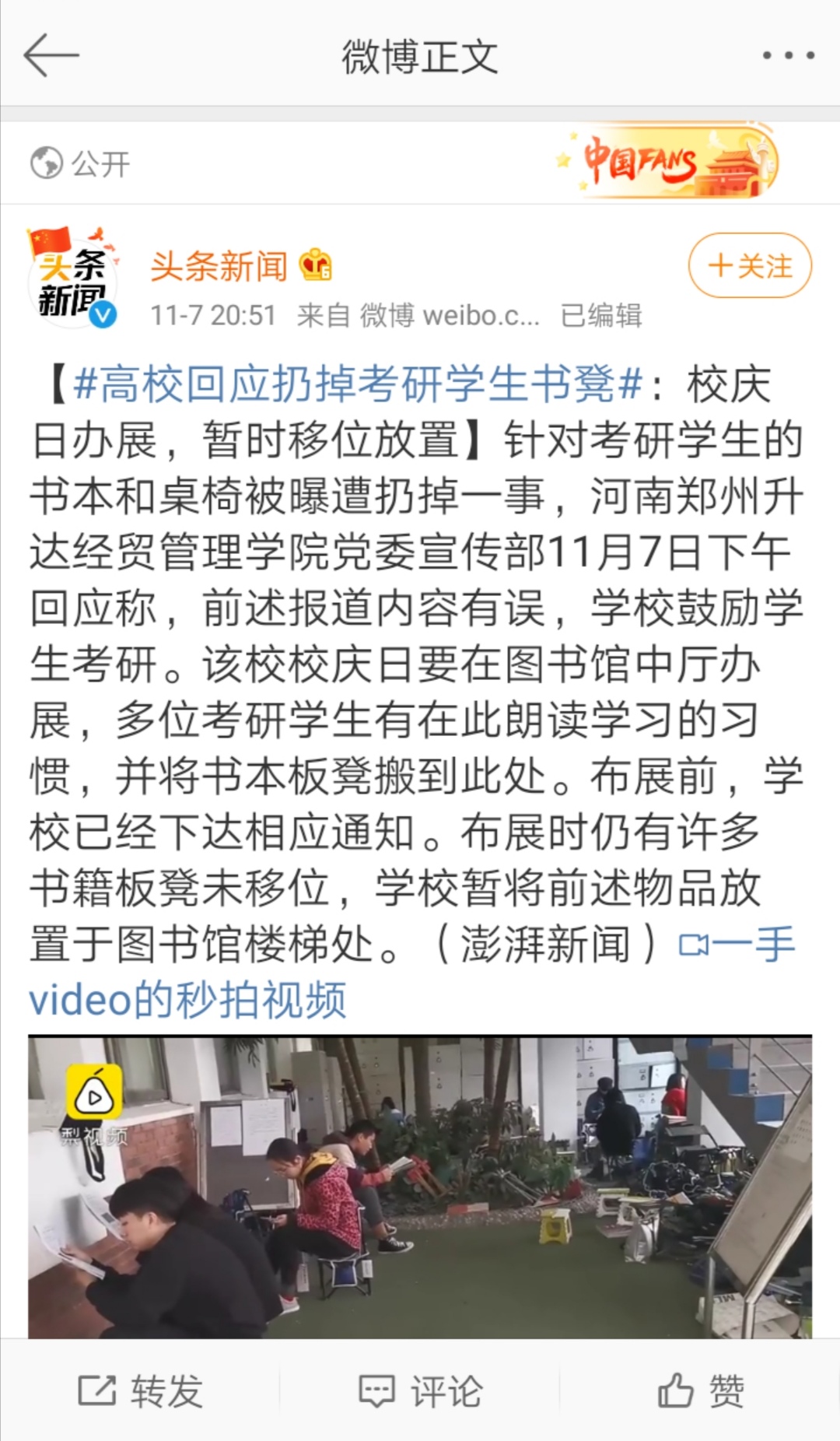Follow 头条新闻 with the 关注 button

749,266
